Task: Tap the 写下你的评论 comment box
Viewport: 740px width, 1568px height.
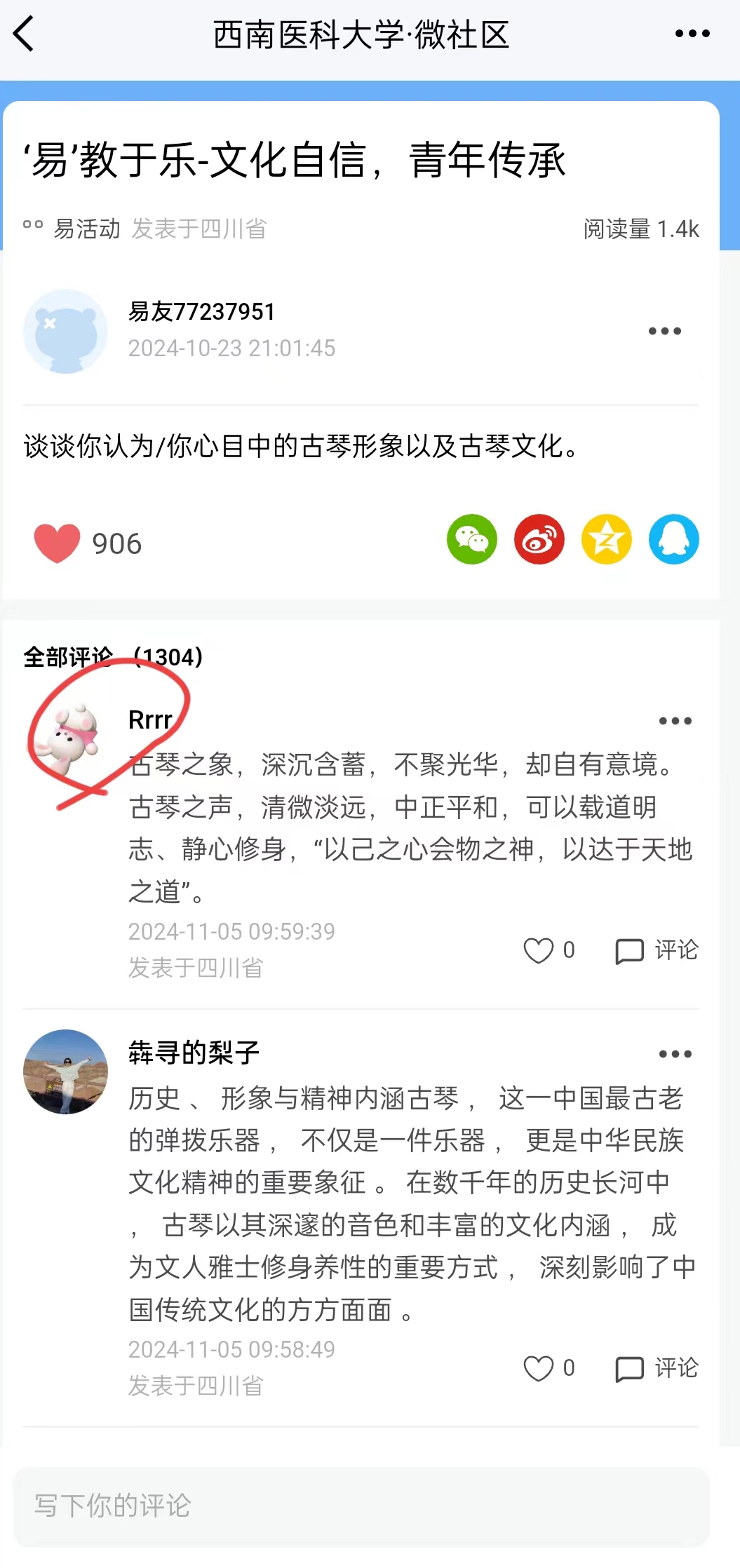Action: pyautogui.click(x=361, y=1506)
